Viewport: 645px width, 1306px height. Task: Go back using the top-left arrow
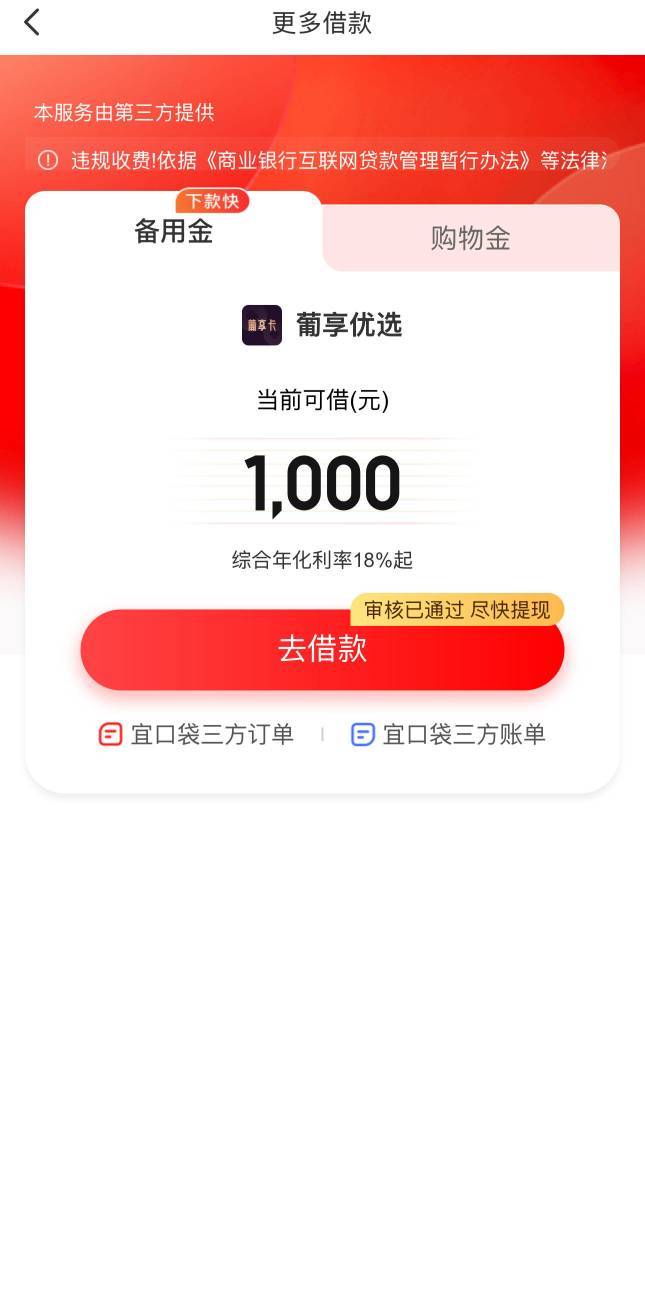[x=32, y=23]
